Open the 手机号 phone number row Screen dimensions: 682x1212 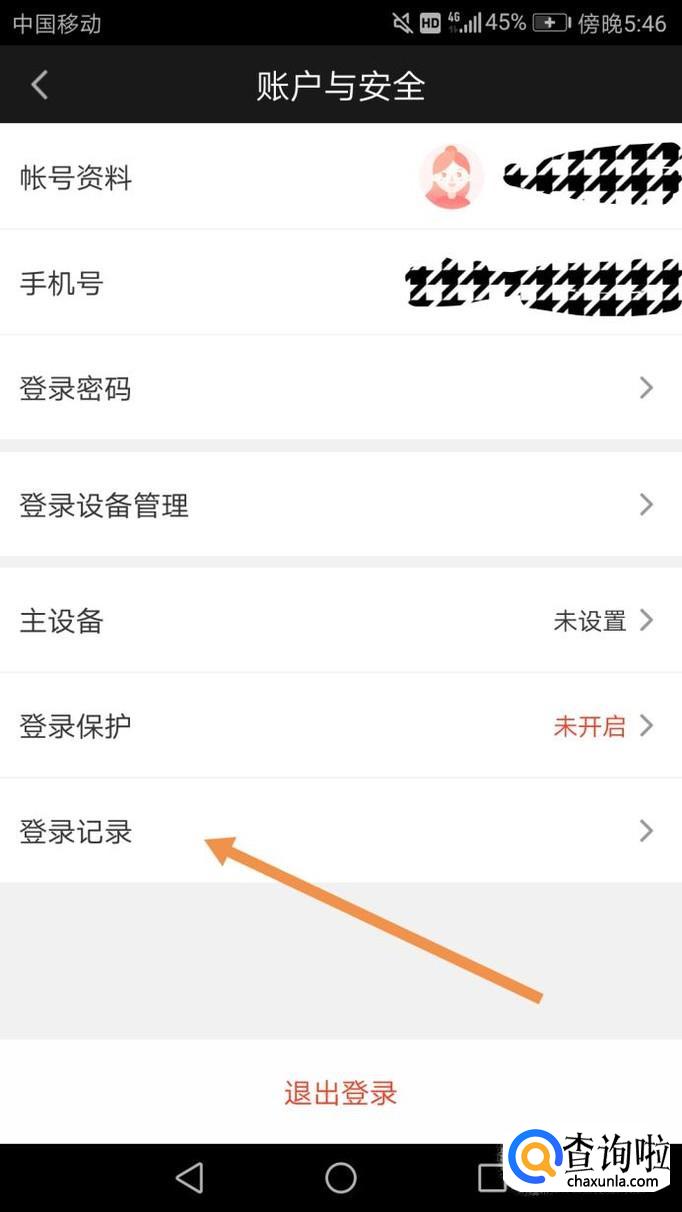pos(340,284)
